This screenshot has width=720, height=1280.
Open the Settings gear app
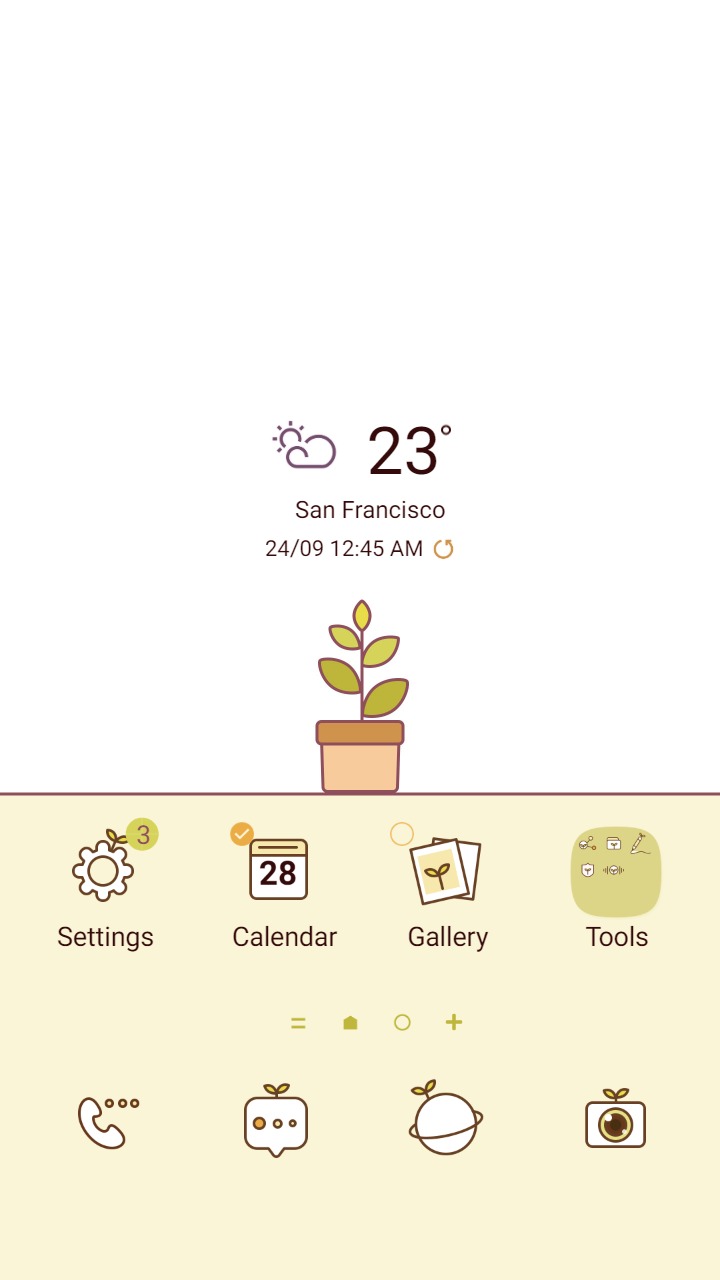pyautogui.click(x=103, y=875)
